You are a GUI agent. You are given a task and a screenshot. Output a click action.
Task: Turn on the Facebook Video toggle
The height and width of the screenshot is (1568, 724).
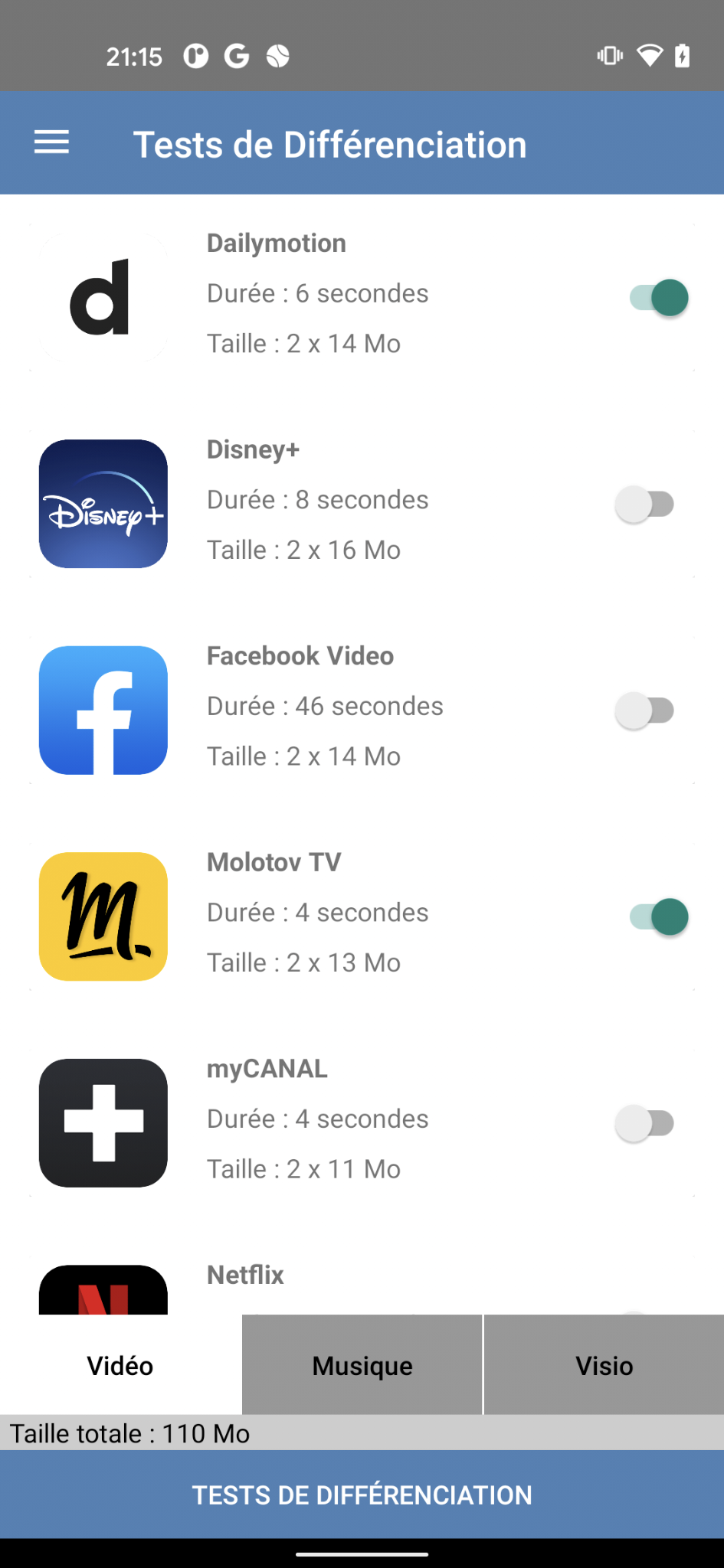point(645,710)
